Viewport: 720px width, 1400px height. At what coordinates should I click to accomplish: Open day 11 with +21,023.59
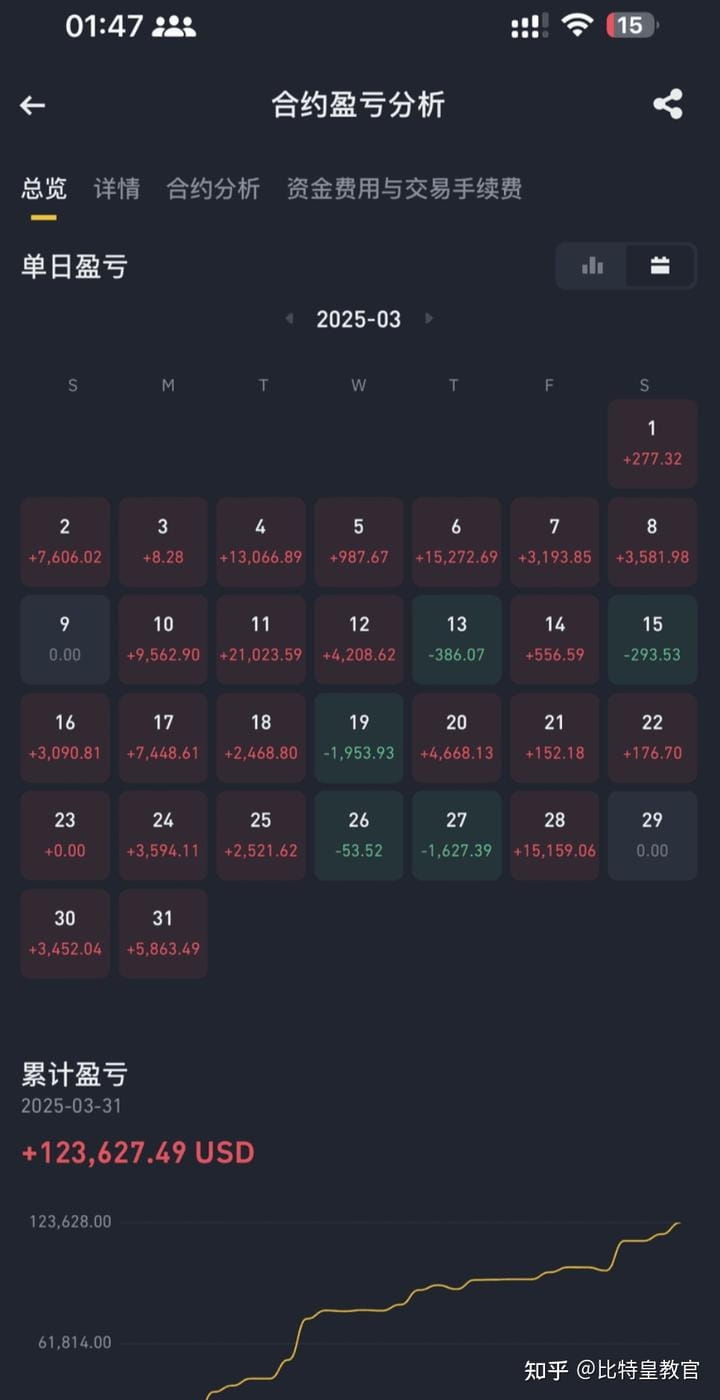click(x=261, y=640)
